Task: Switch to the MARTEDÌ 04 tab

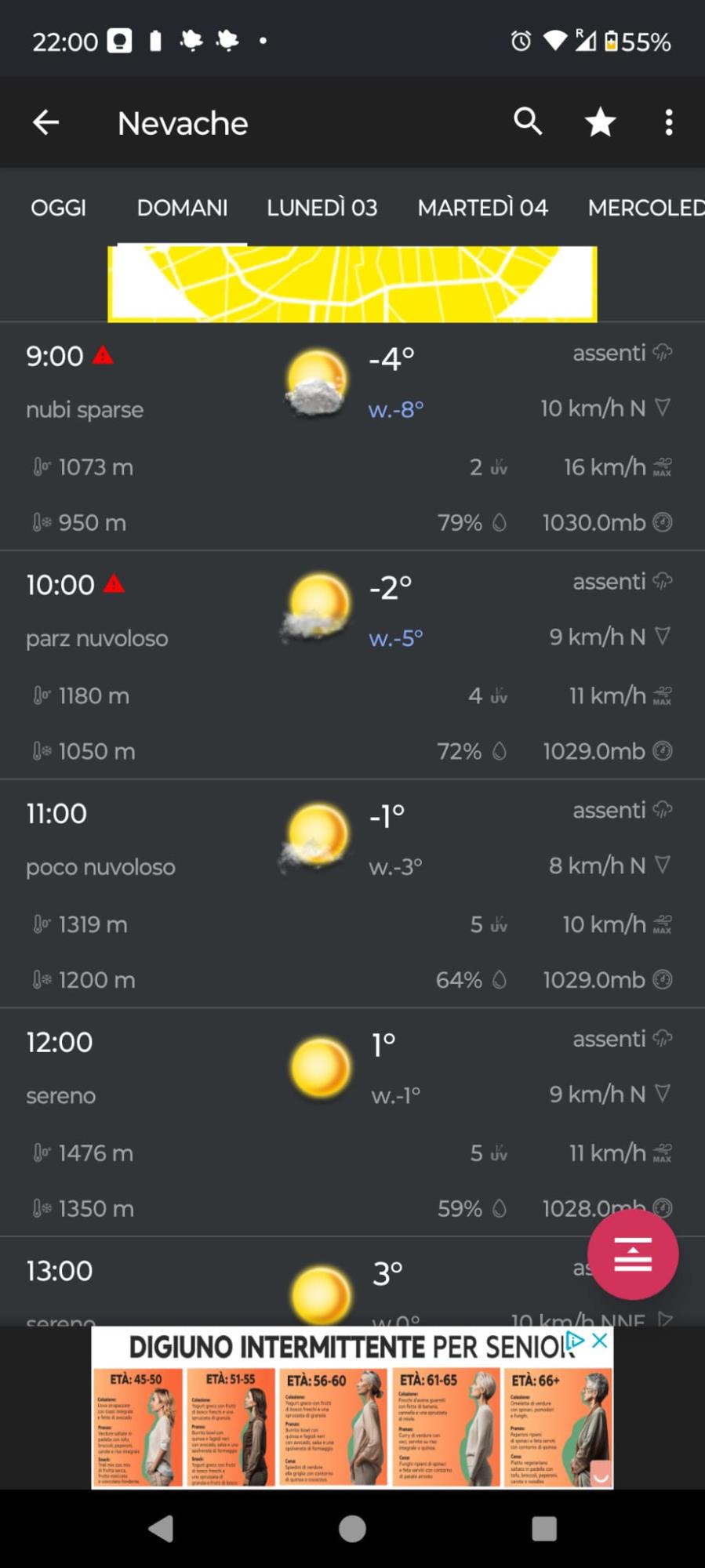Action: [x=482, y=208]
